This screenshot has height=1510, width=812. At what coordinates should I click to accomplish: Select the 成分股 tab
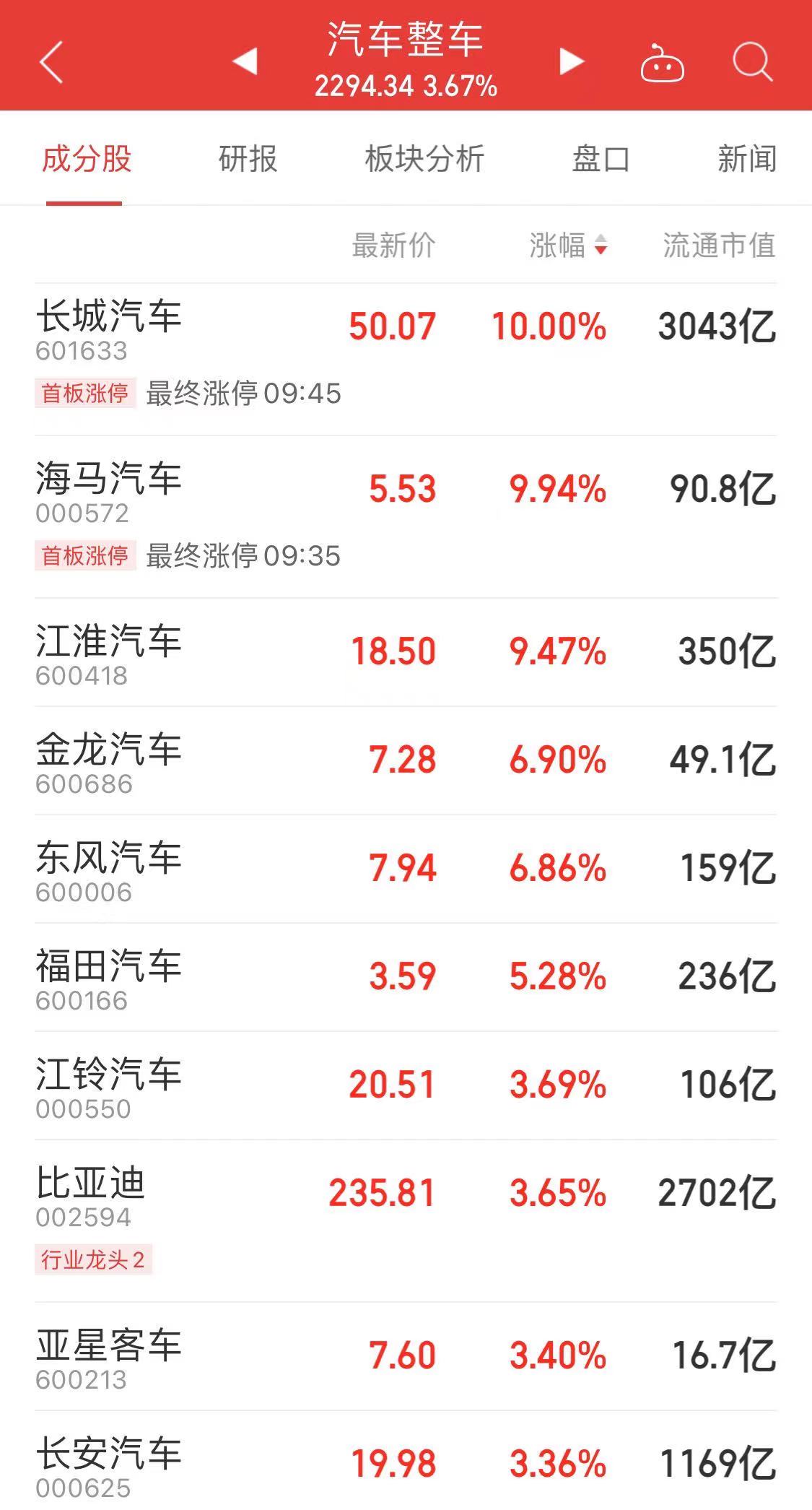pos(87,159)
